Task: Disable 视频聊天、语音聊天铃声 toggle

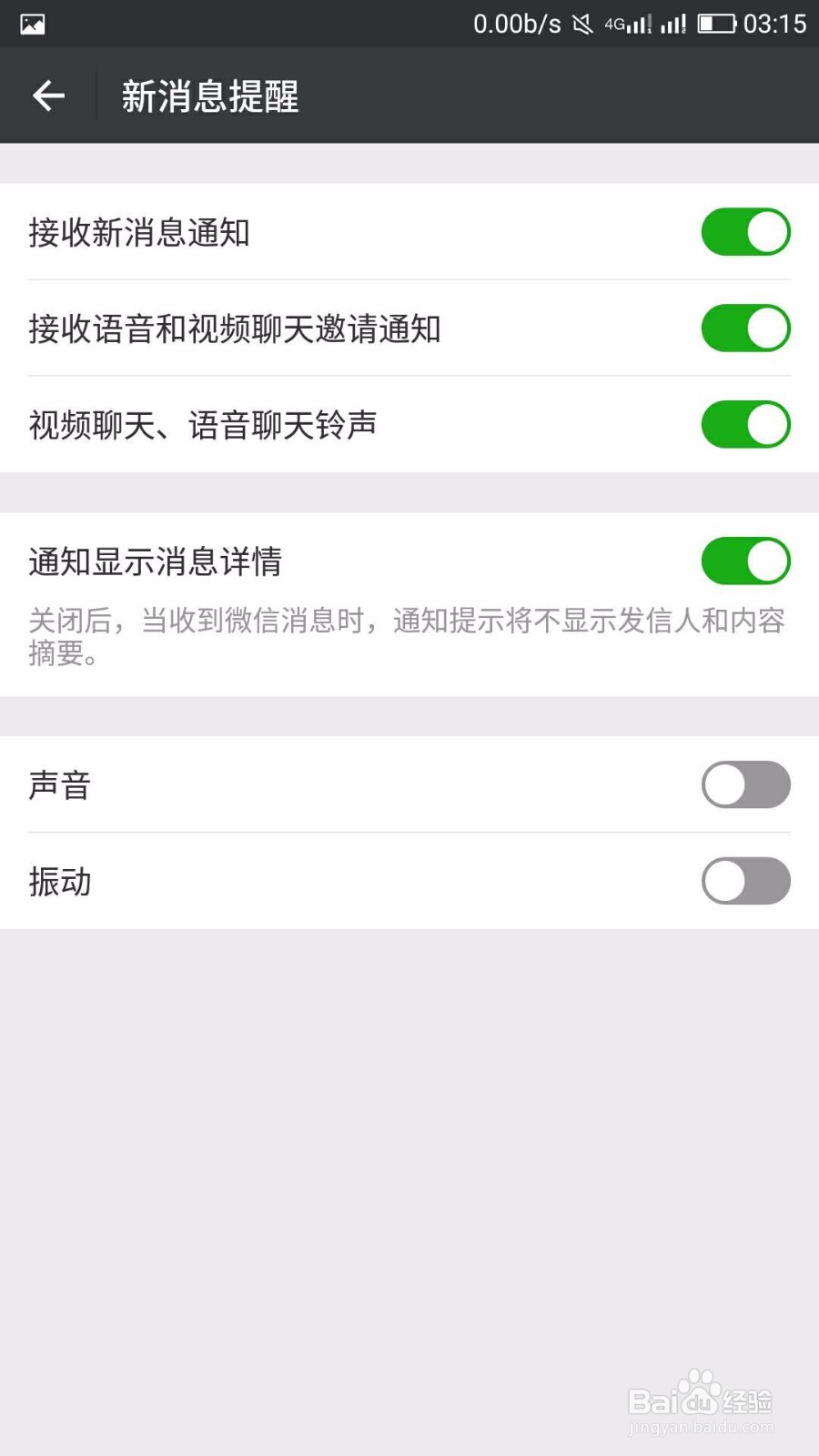Action: point(745,424)
